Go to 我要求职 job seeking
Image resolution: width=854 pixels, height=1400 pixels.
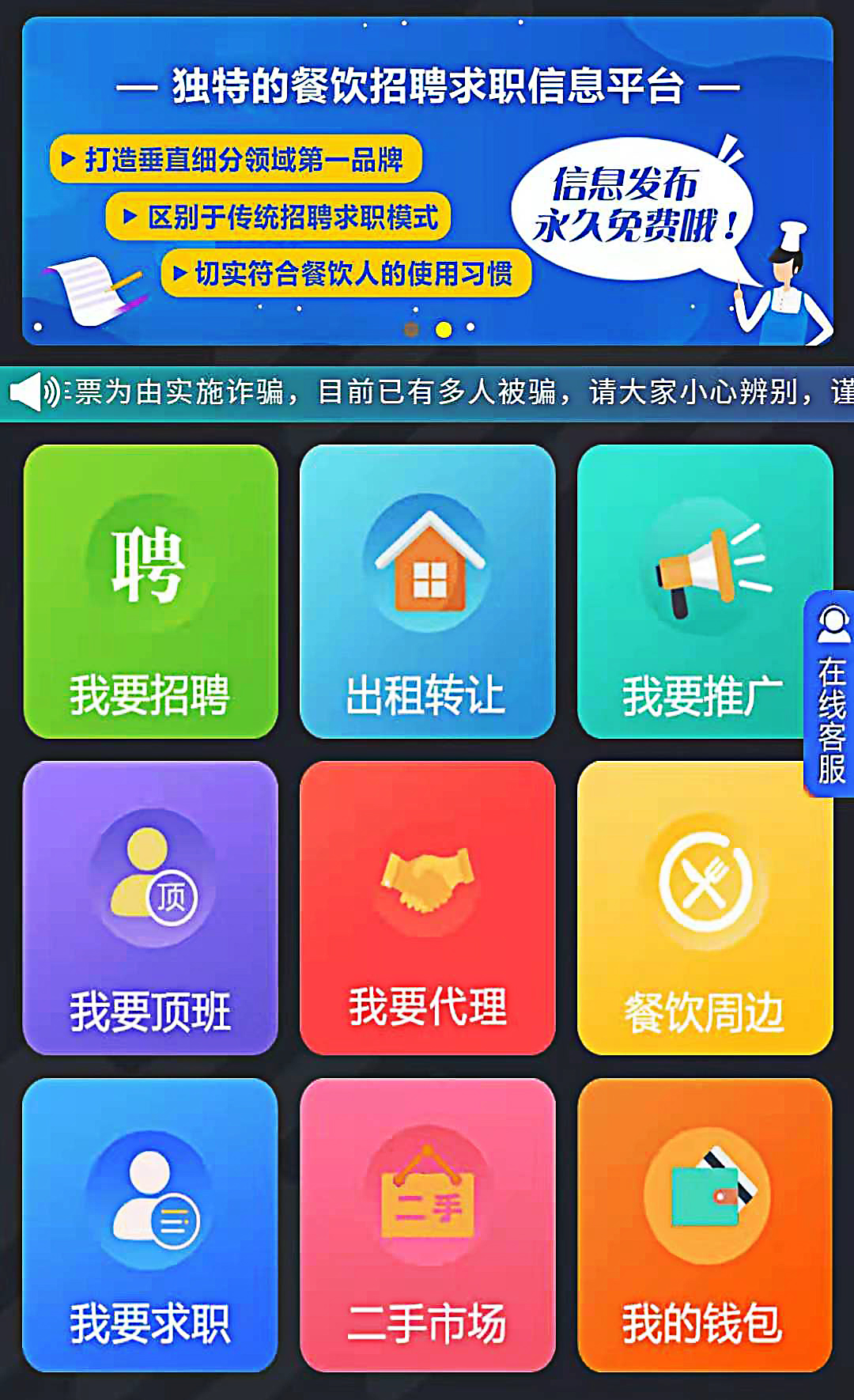(150, 1224)
